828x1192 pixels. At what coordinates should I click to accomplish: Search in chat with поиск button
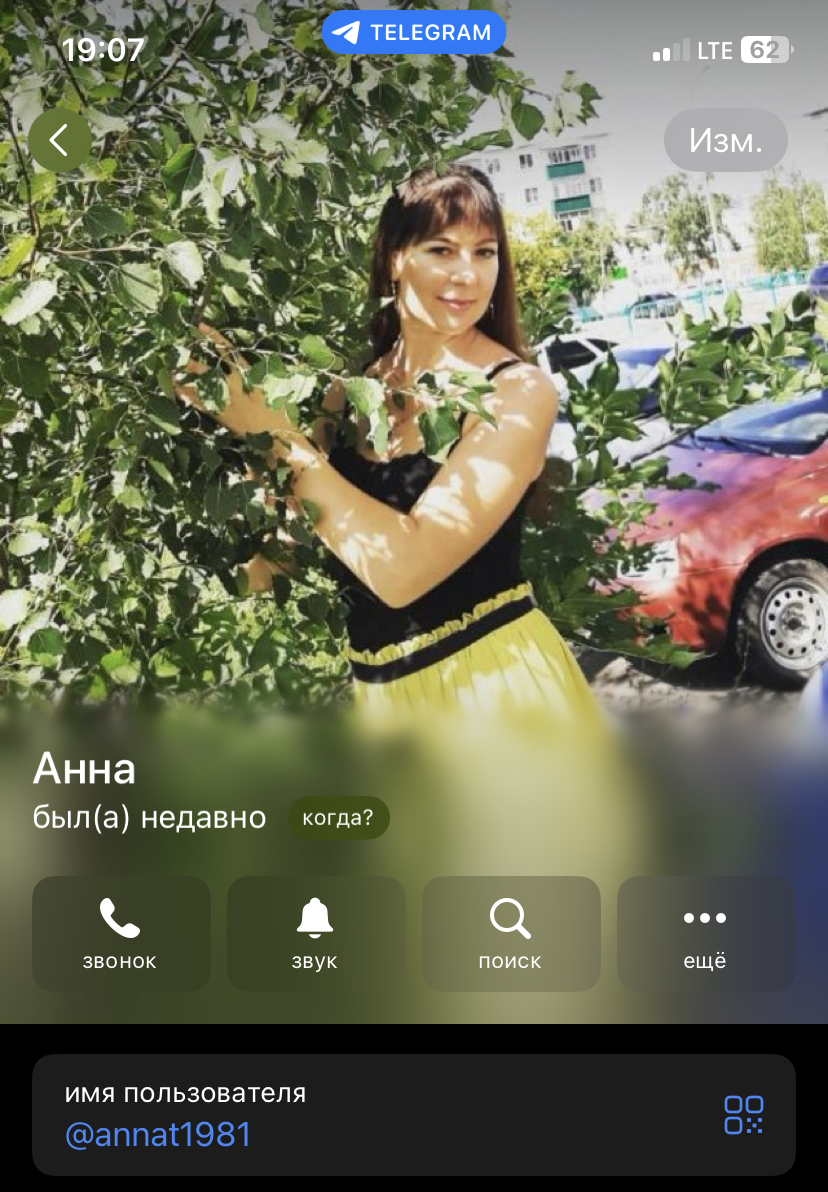click(x=510, y=933)
